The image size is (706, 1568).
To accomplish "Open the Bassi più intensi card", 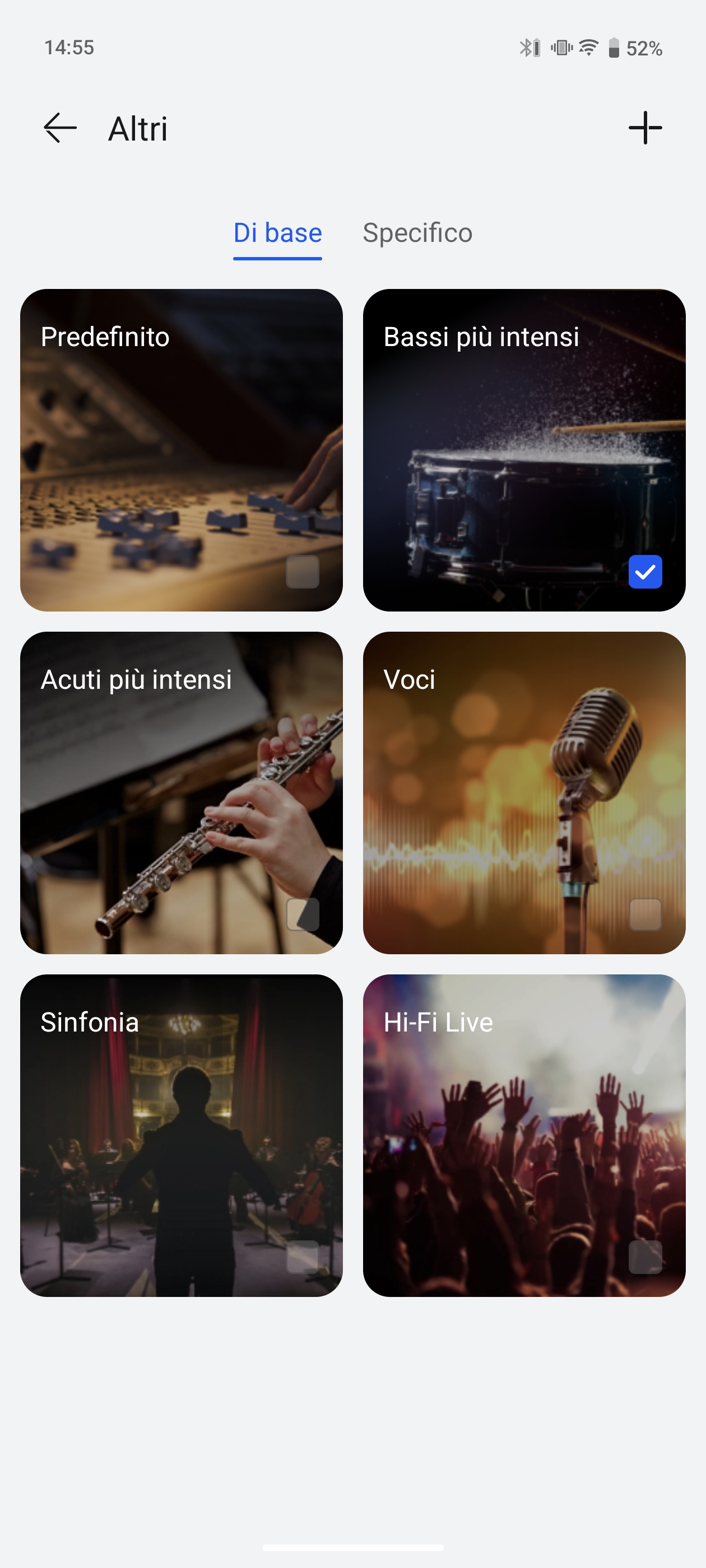I will point(524,450).
